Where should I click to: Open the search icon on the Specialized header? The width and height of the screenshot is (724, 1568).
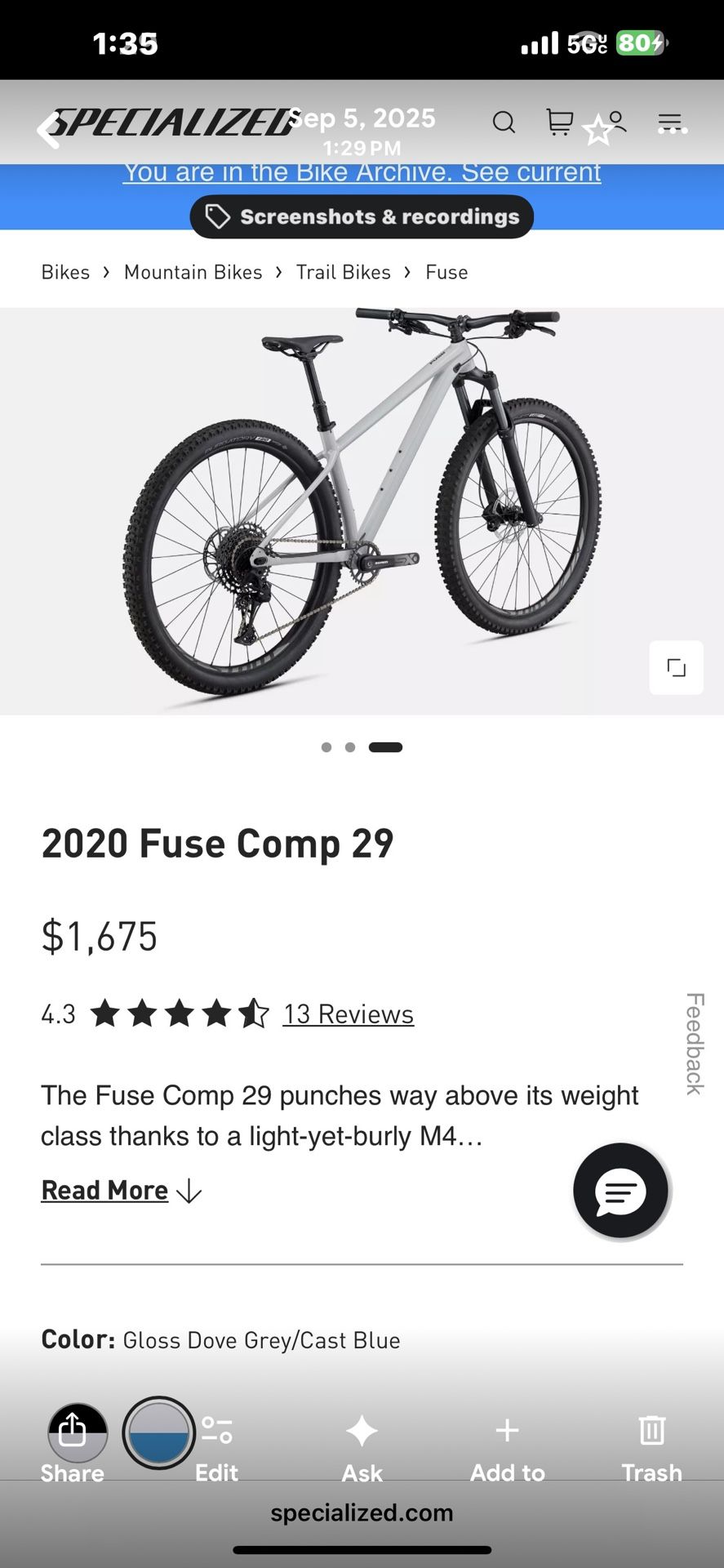[504, 122]
